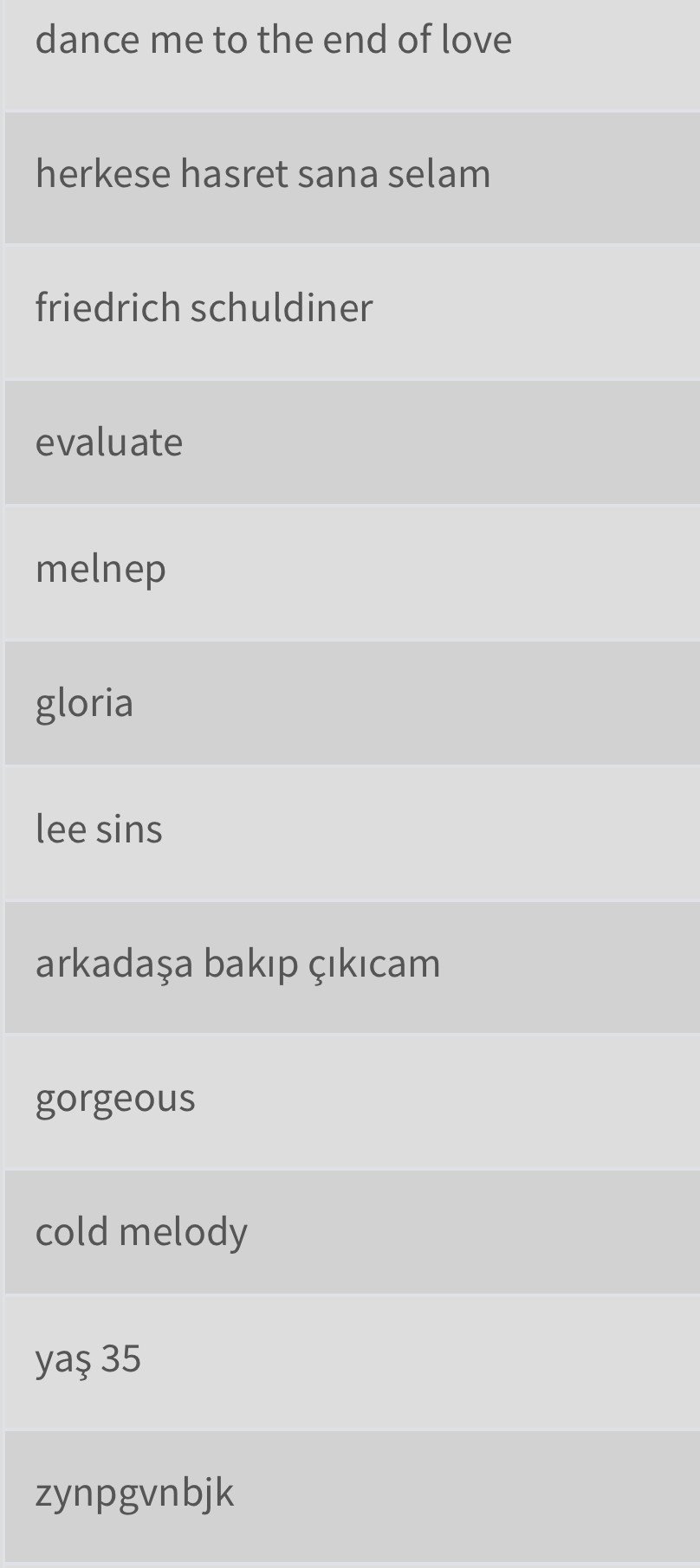This screenshot has width=700, height=1568.
Task: Select 'cold melody' from the list
Action: (x=352, y=1232)
